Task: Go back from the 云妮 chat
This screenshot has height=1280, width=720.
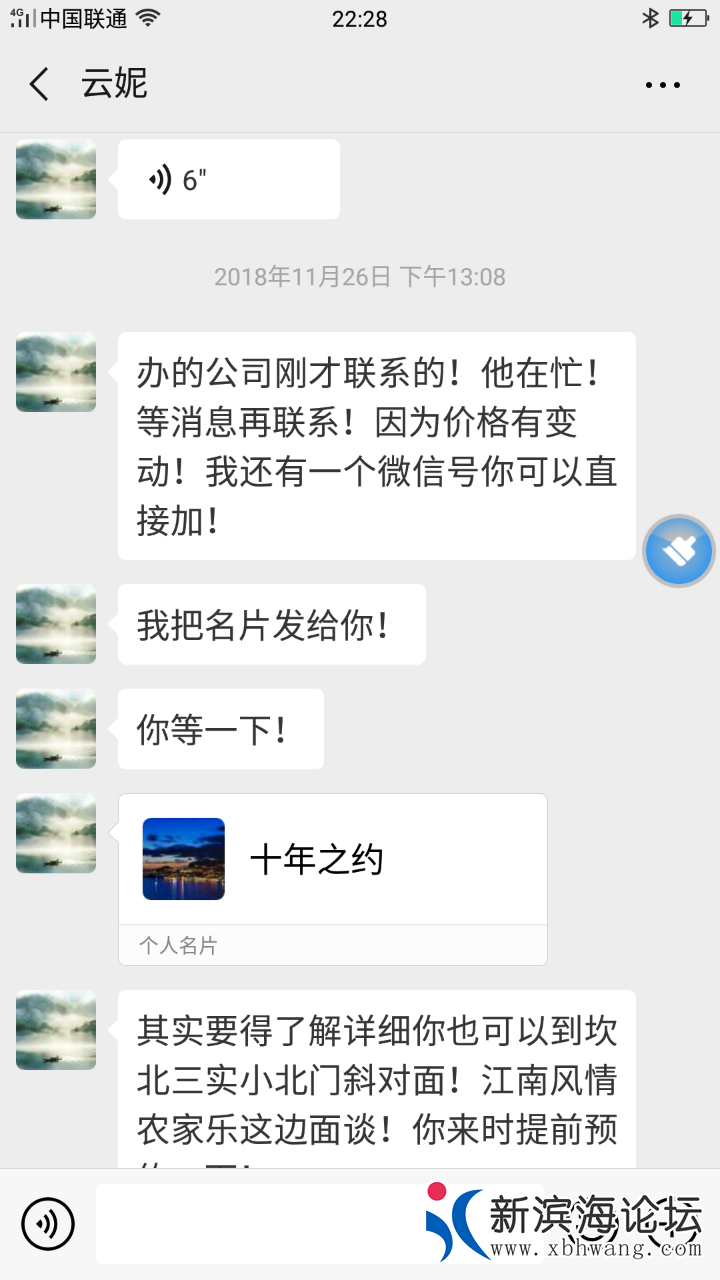Action: pyautogui.click(x=40, y=85)
